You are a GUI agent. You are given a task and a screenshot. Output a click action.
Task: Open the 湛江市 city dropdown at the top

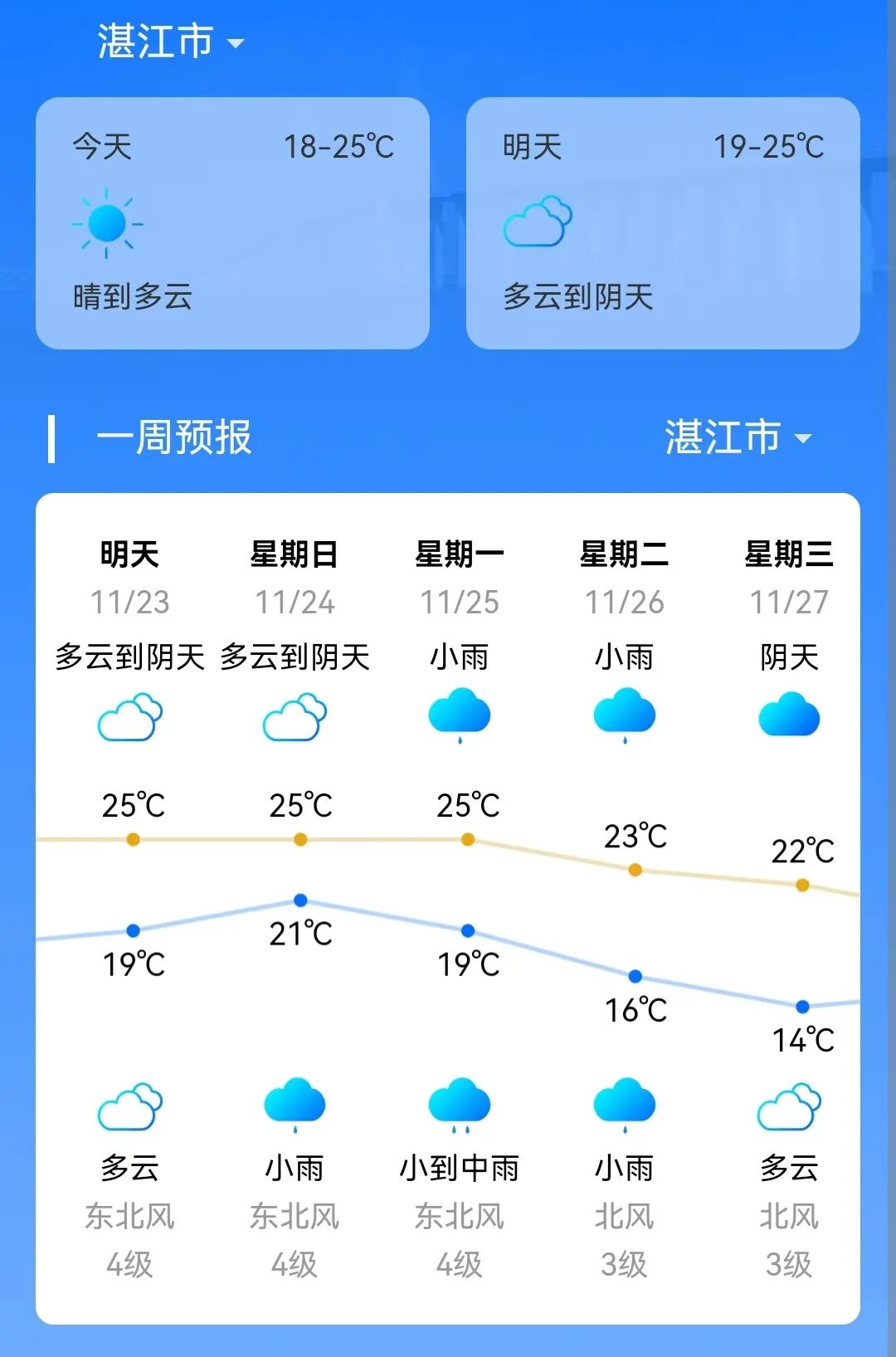point(170,41)
